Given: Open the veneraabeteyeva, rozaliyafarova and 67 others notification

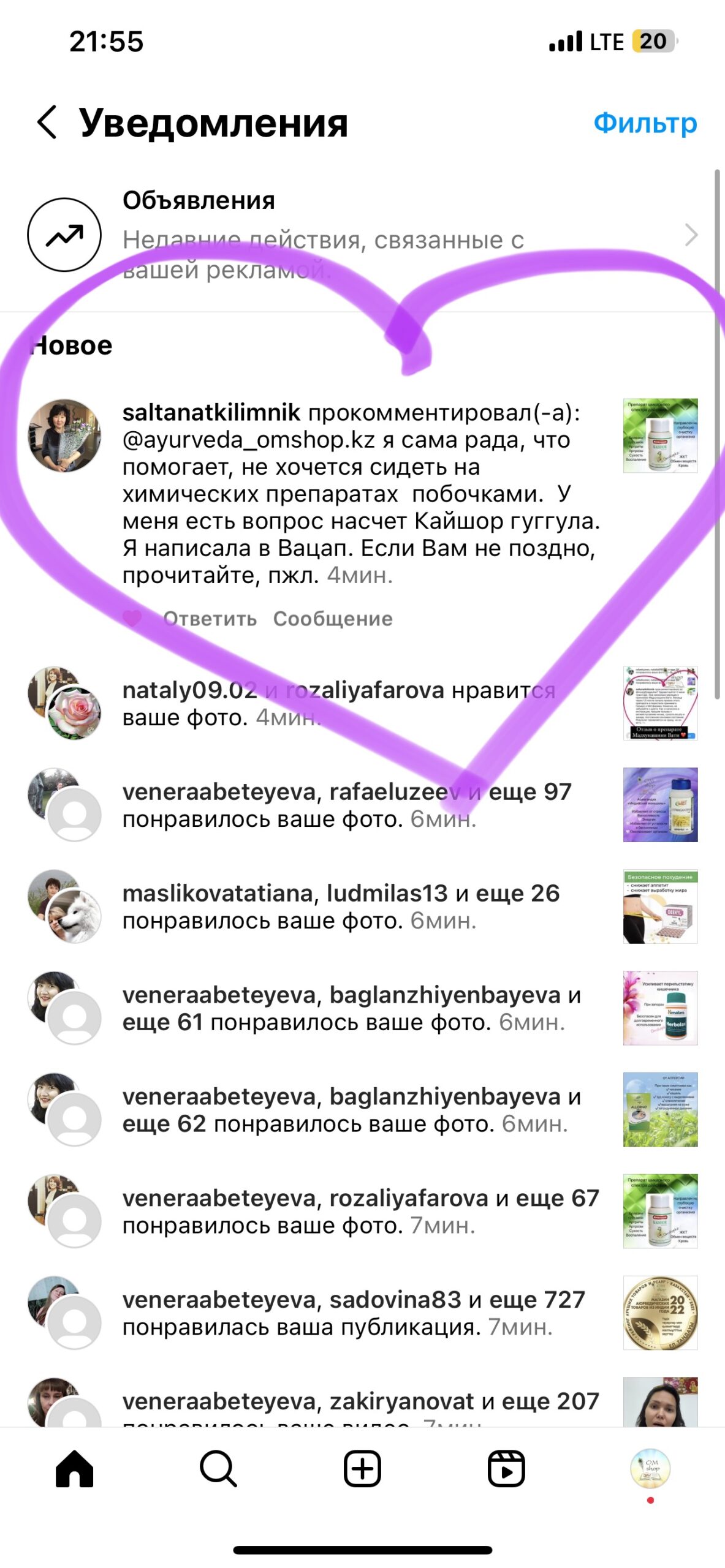Looking at the screenshot, I should [x=360, y=1211].
